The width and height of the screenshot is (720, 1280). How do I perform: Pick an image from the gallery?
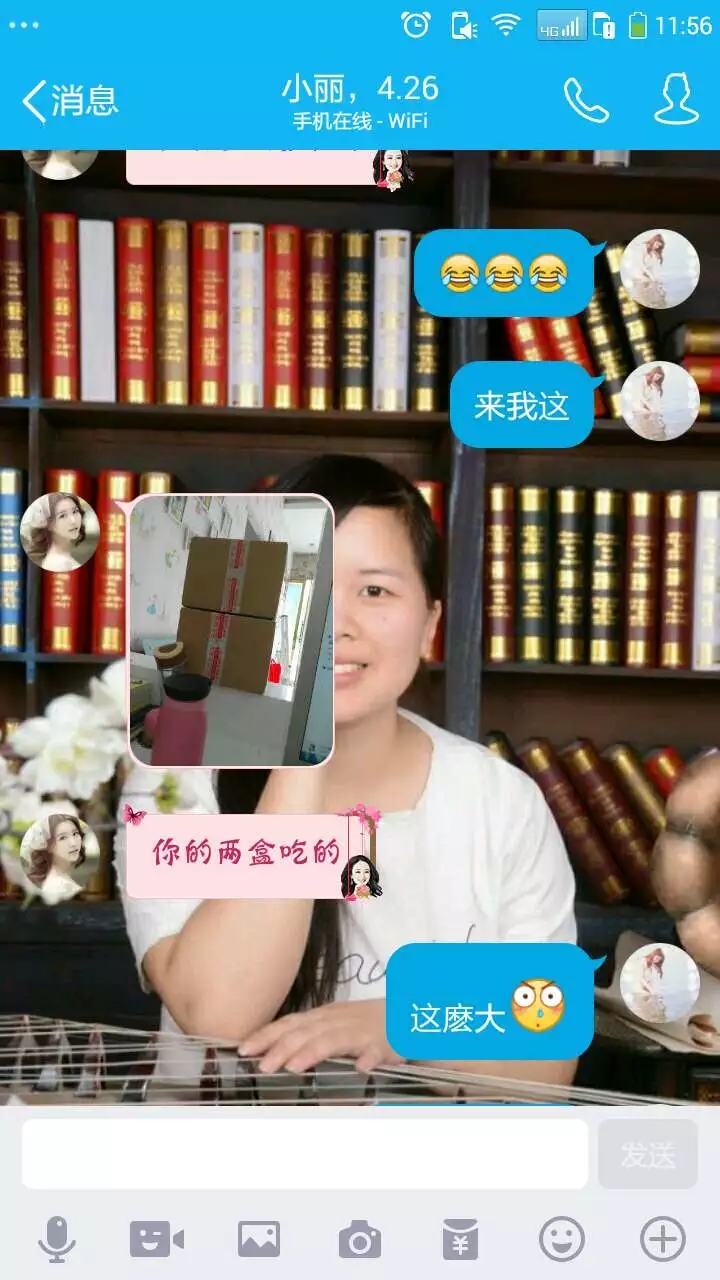tap(258, 1240)
